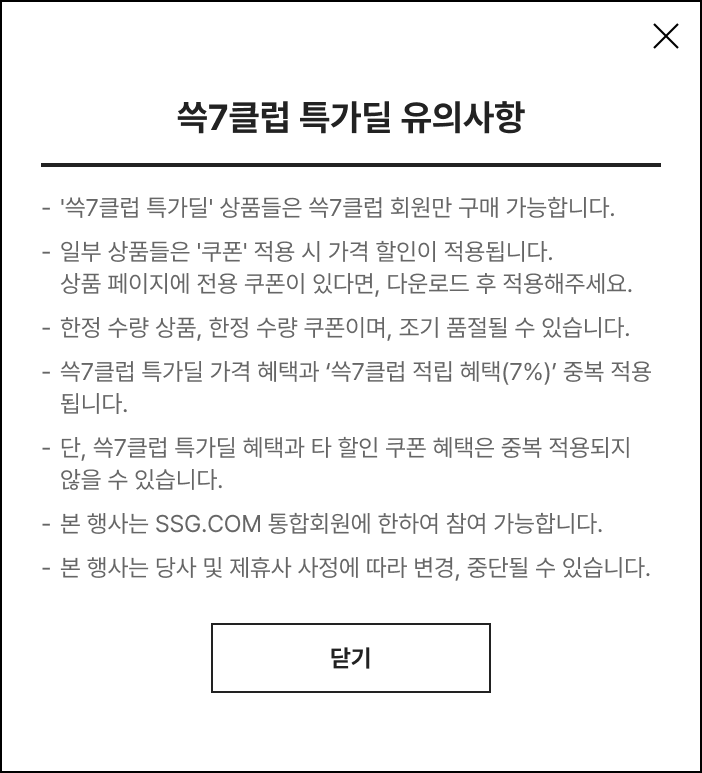The height and width of the screenshot is (773, 702).
Task: Dismiss the dialog with the X icon
Action: pos(666,36)
